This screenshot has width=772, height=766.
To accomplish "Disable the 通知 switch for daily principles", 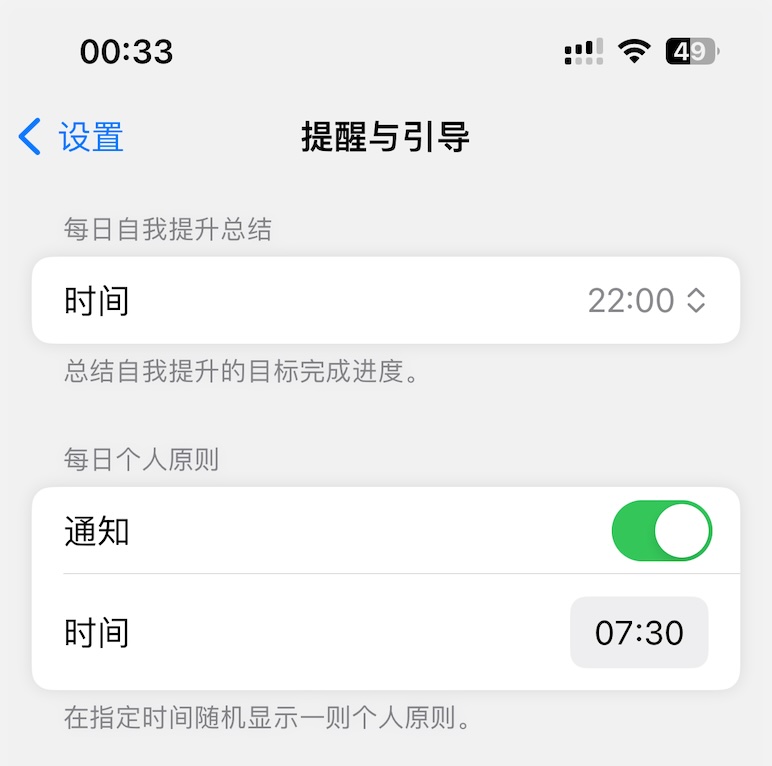I will pyautogui.click(x=661, y=531).
